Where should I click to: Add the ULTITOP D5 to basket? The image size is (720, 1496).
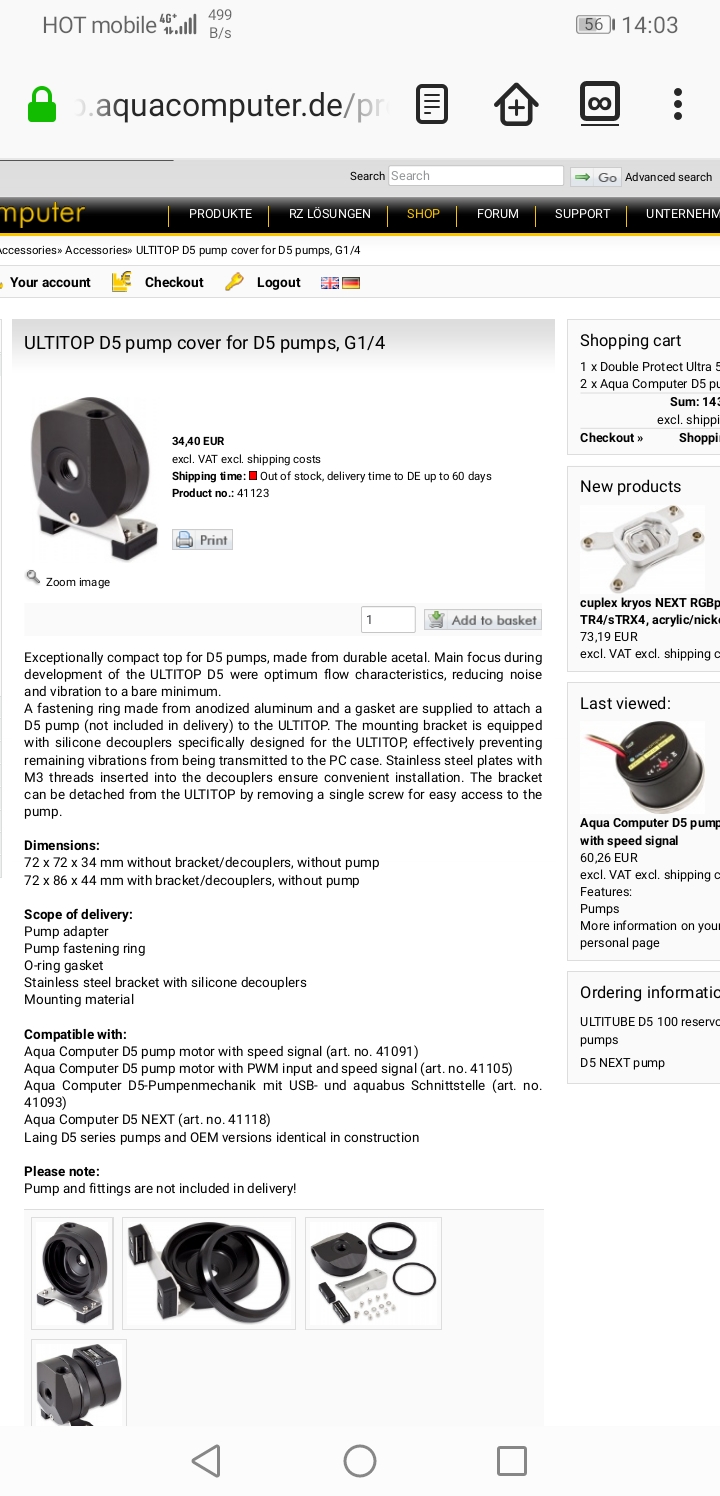point(483,620)
